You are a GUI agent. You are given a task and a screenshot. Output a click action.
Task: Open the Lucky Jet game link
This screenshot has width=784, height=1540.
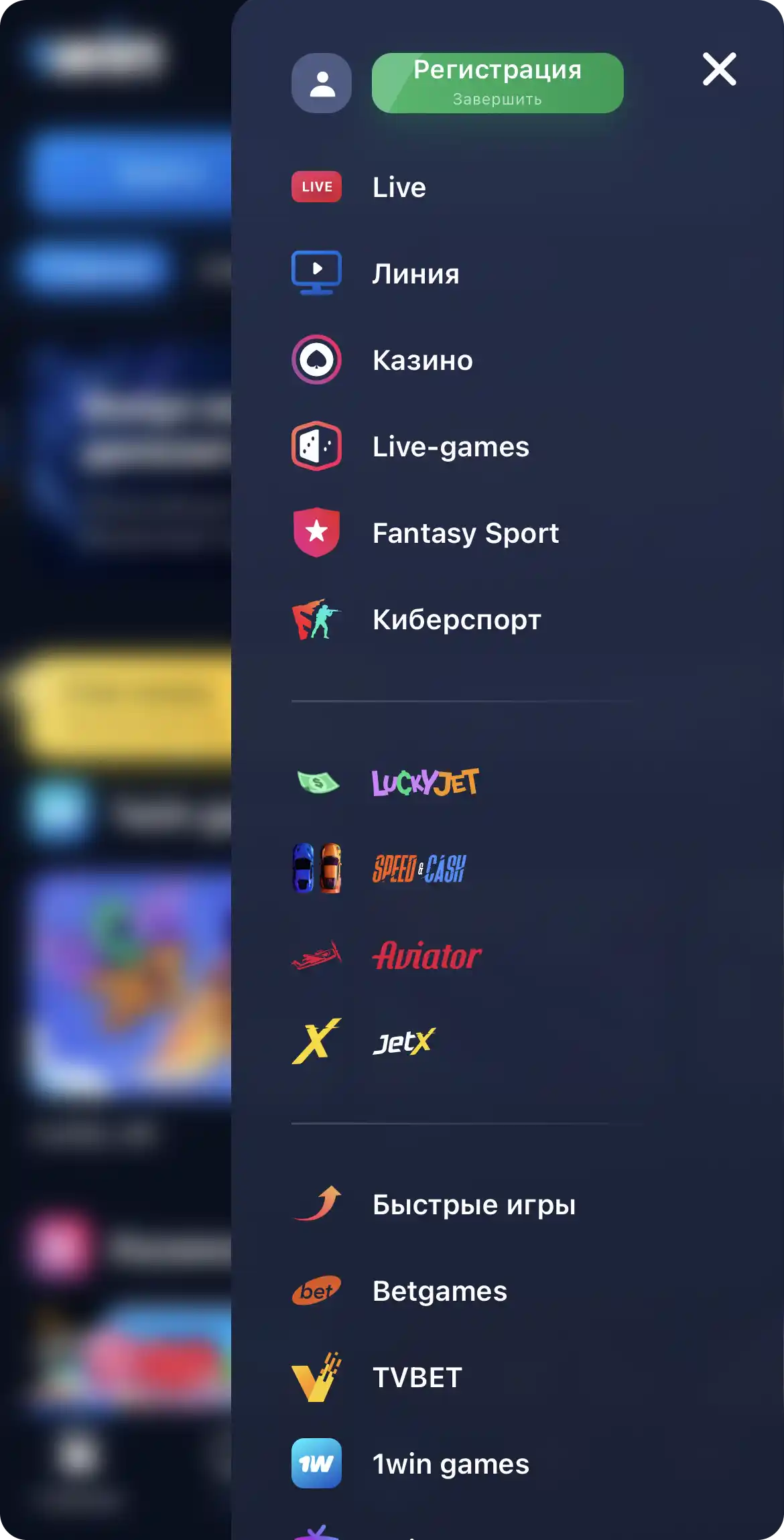click(x=424, y=782)
